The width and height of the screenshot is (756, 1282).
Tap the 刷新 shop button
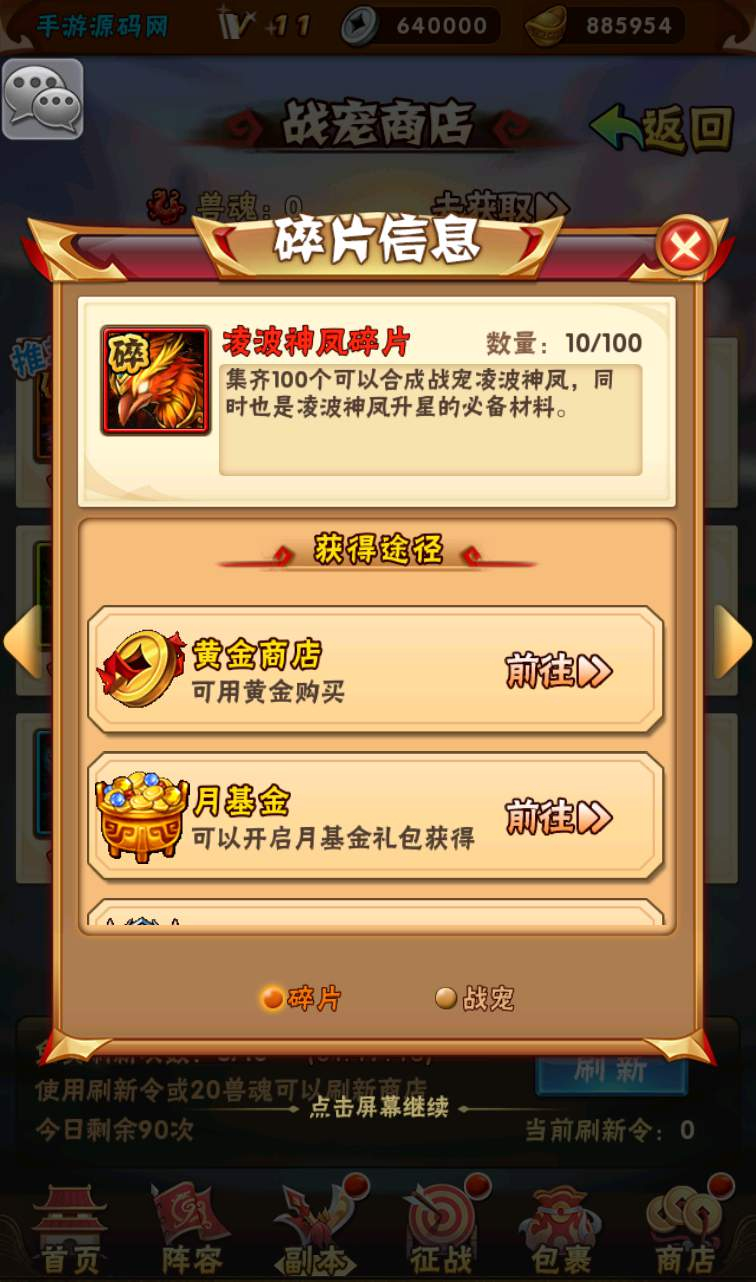612,1069
